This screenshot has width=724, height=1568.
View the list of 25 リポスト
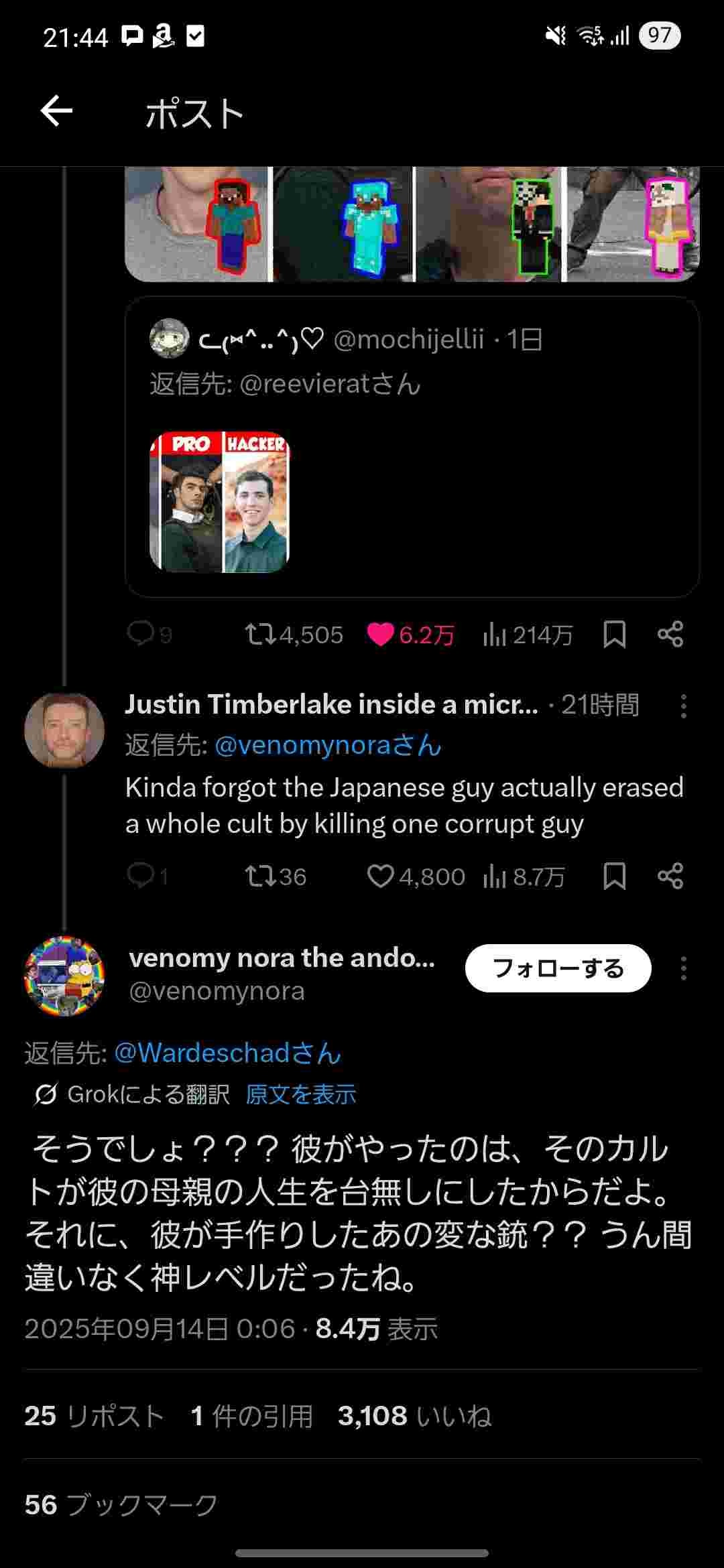coord(94,1416)
